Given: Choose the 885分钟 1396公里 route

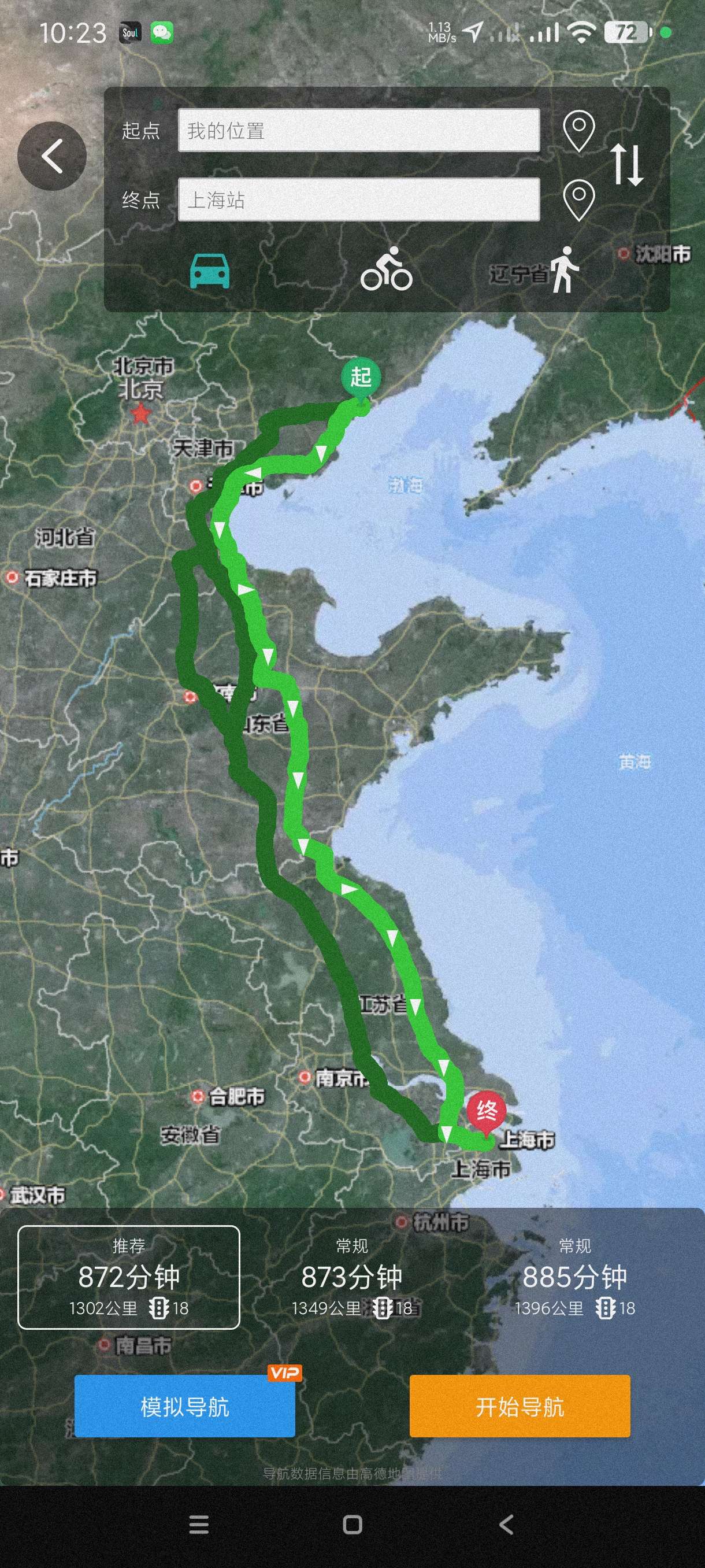Looking at the screenshot, I should tap(574, 1277).
